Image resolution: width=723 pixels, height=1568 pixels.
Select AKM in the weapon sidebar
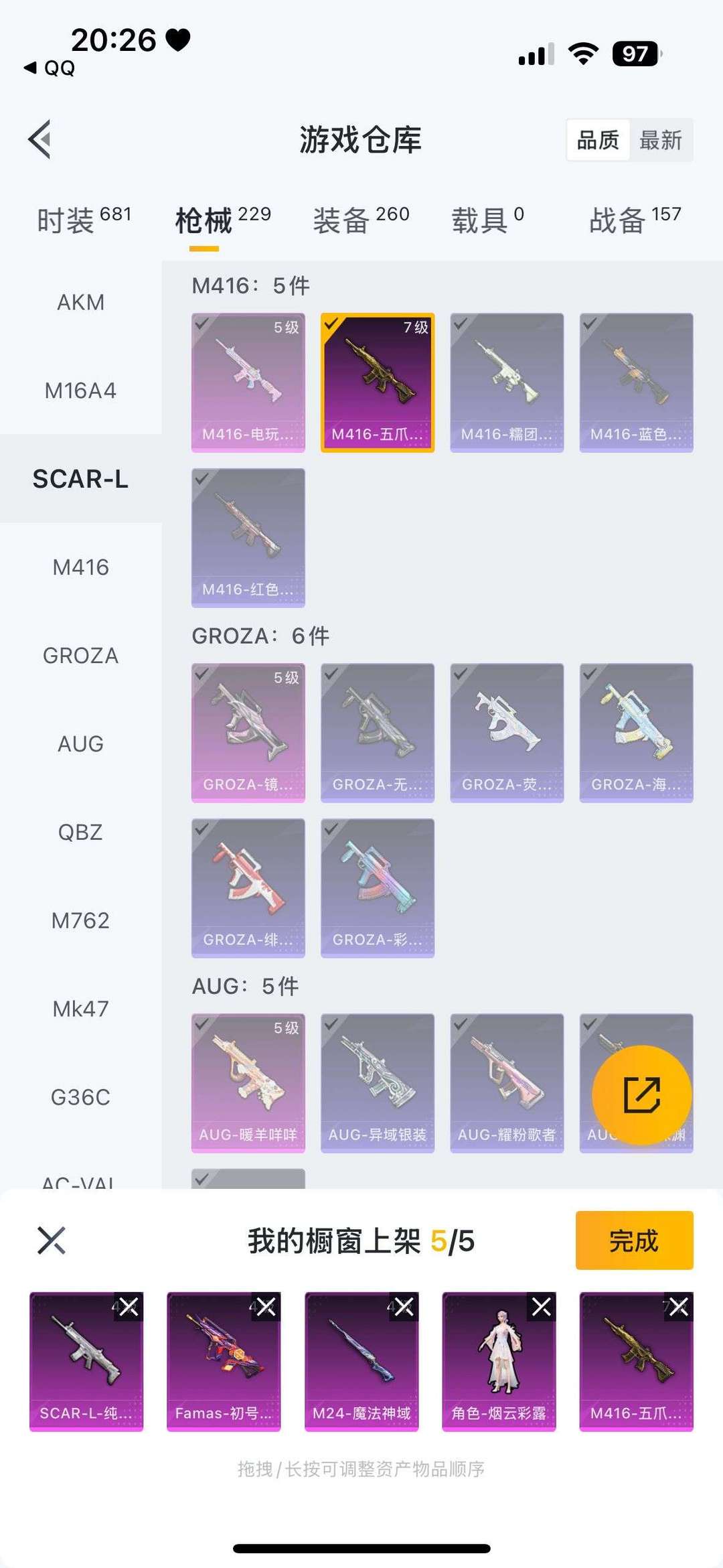80,302
